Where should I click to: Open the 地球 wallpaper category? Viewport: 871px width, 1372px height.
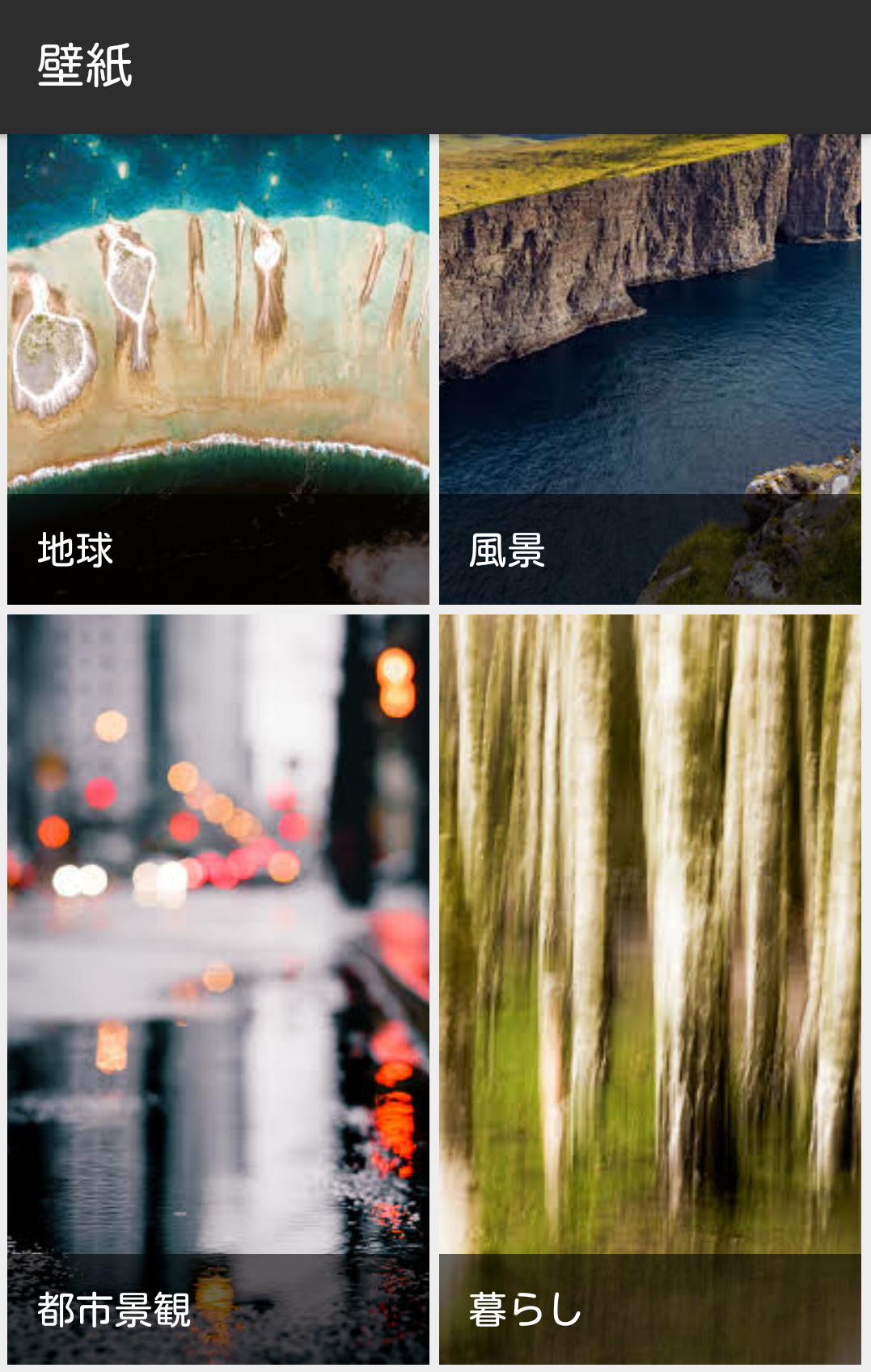point(218,369)
